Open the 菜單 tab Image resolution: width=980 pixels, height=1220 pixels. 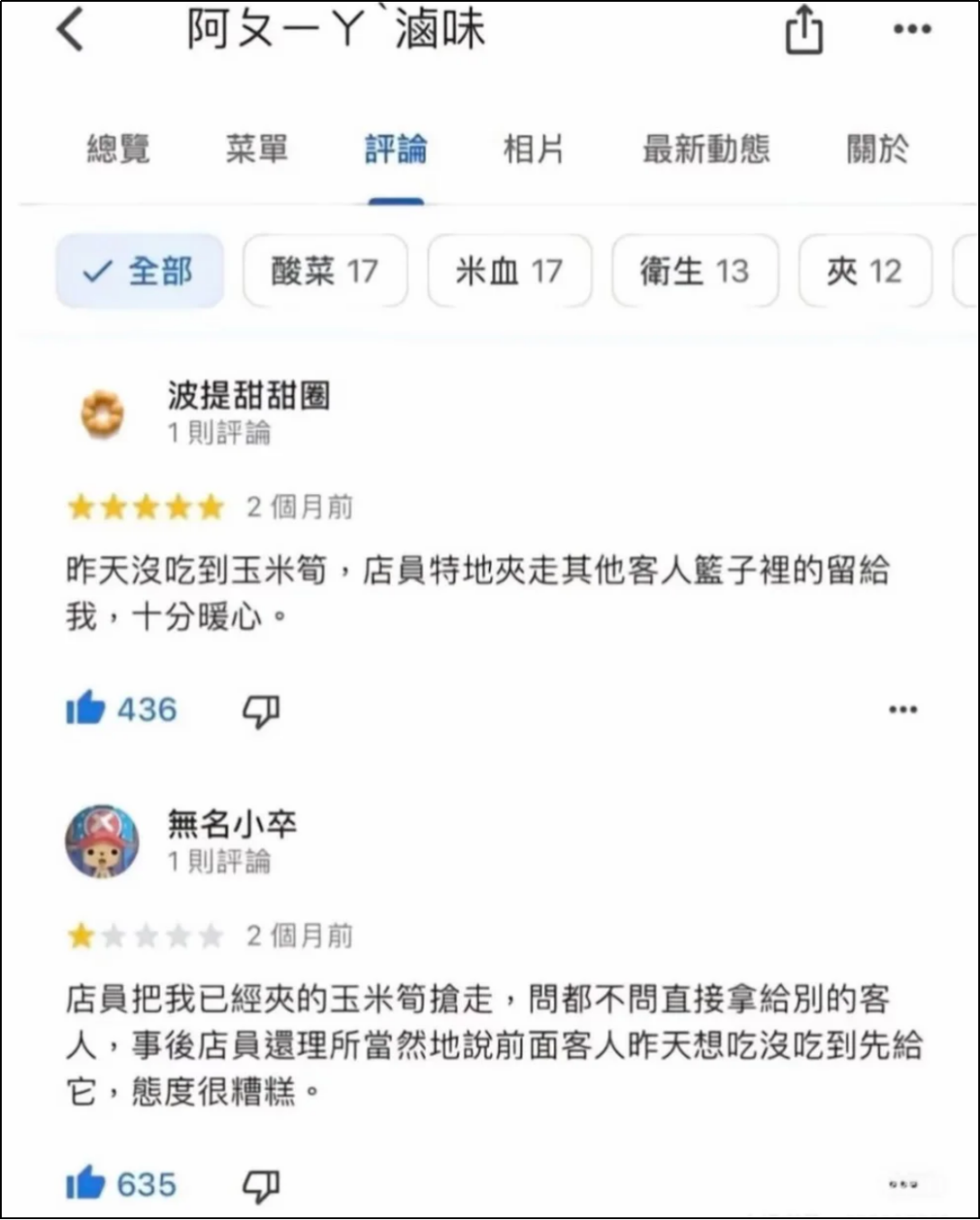coord(257,149)
